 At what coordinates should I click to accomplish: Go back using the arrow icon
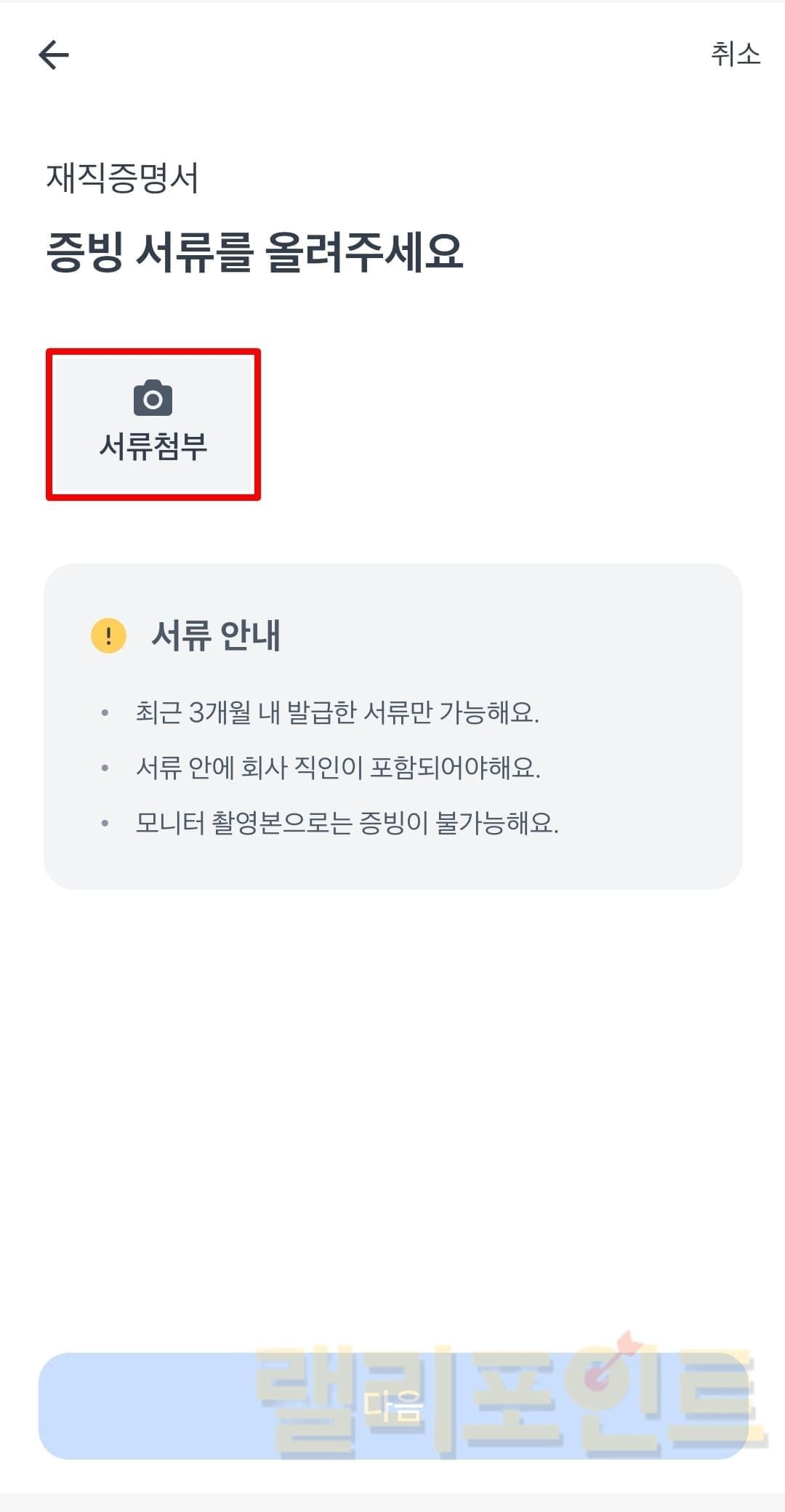click(53, 55)
